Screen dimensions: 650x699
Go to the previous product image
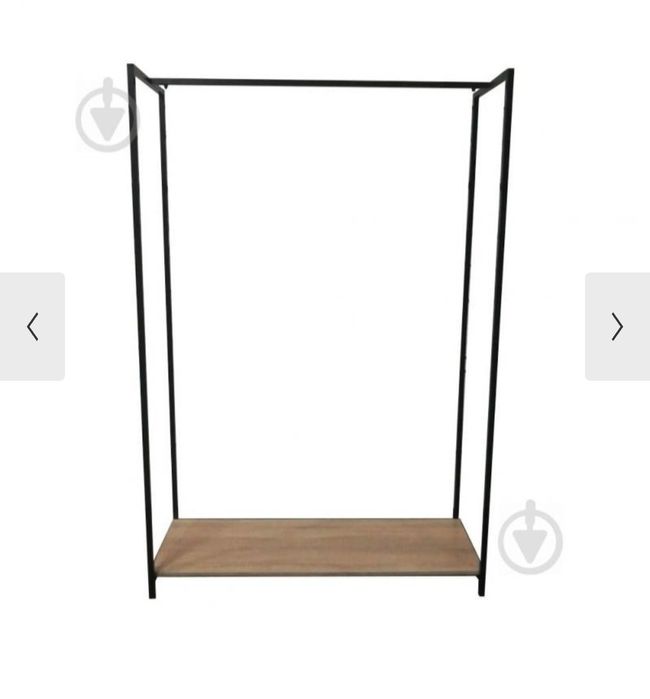click(x=32, y=327)
